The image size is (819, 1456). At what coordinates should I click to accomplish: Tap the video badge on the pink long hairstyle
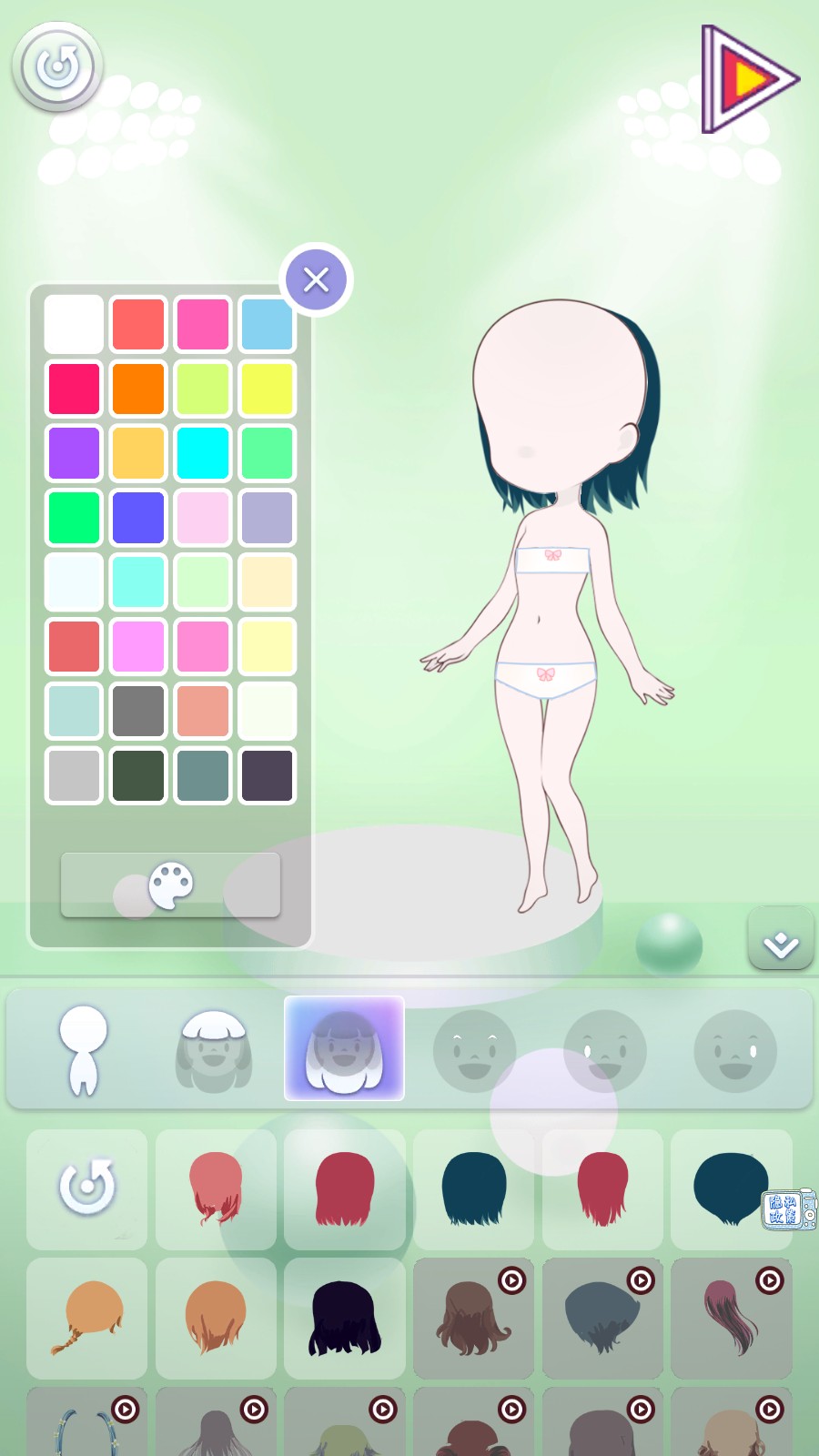coord(769,1281)
